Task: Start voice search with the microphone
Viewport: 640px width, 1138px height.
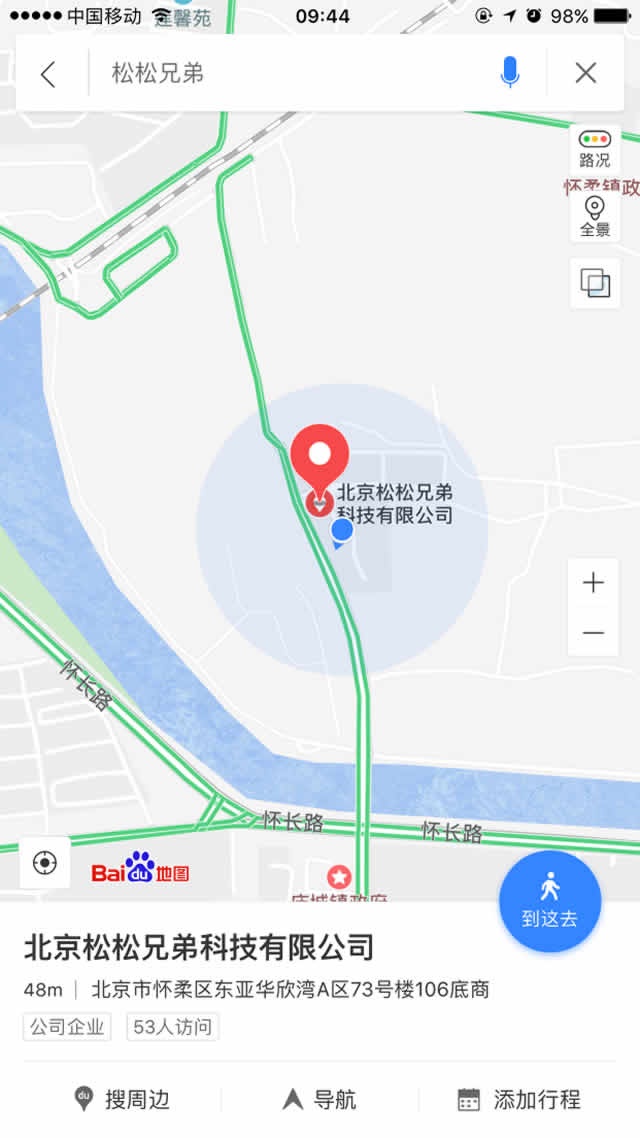Action: tap(510, 72)
